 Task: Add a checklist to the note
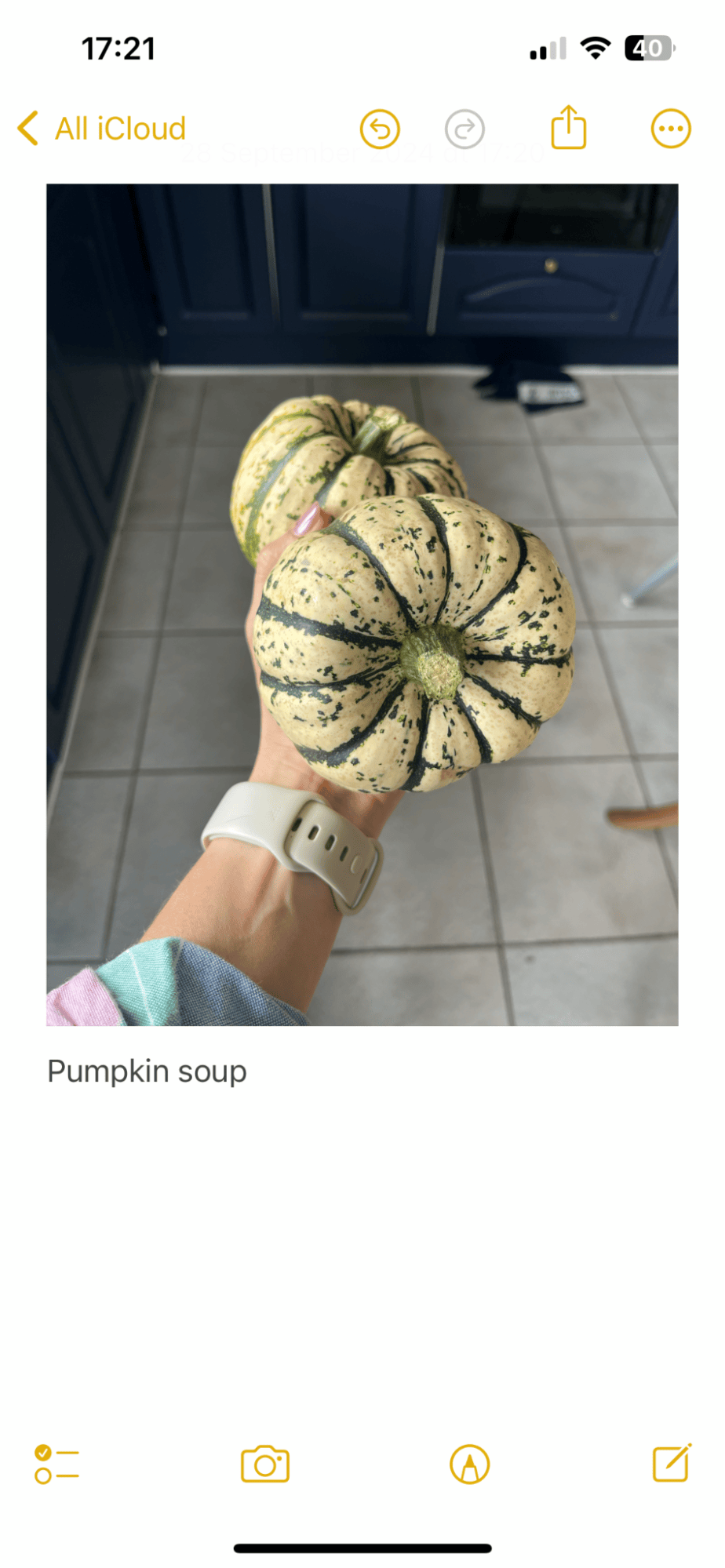56,1464
